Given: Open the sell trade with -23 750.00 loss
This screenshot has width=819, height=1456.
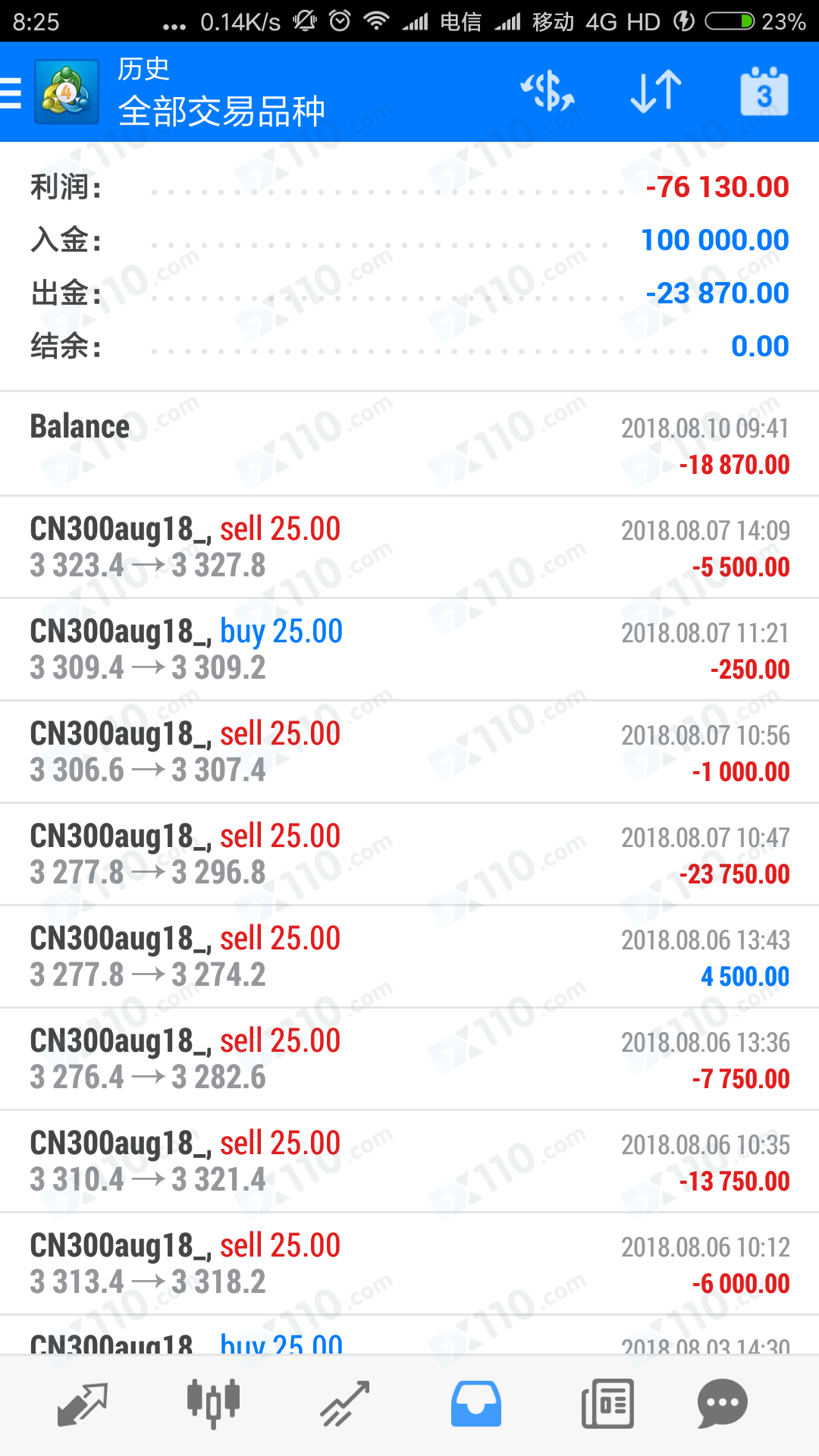Looking at the screenshot, I should (409, 855).
